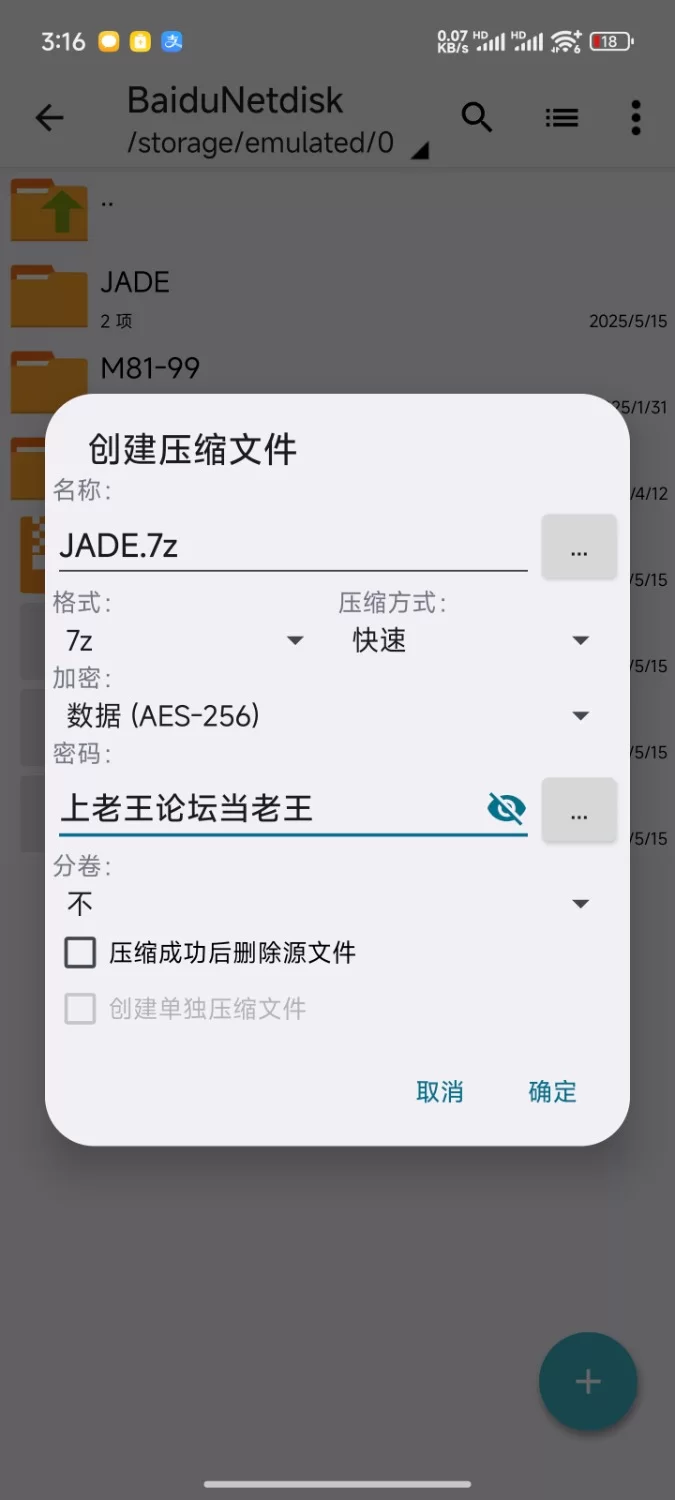Toggle password visibility eye icon
The width and height of the screenshot is (675, 1500).
click(506, 808)
